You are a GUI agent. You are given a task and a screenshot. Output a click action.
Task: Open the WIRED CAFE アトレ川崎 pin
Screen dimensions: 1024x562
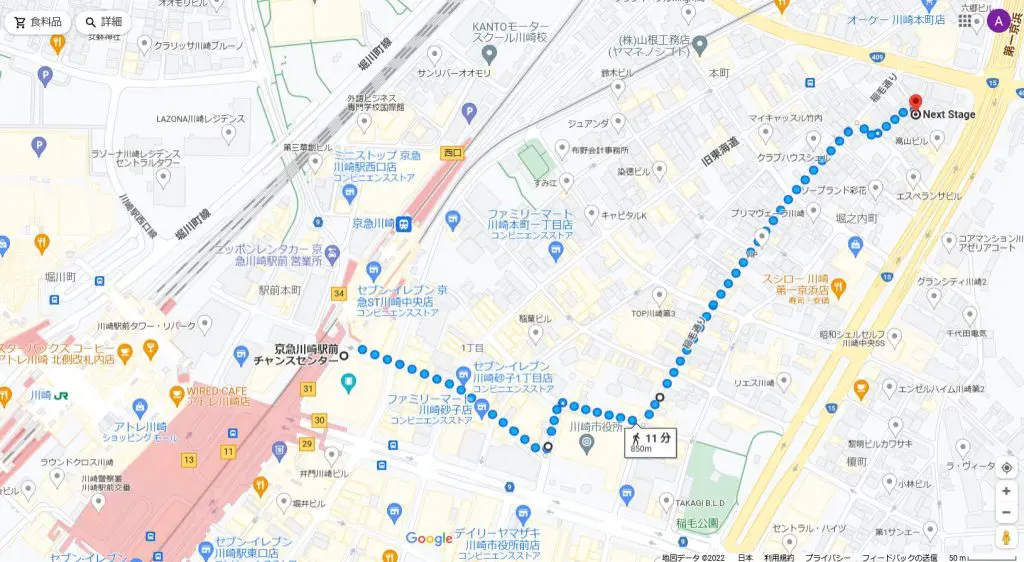pyautogui.click(x=181, y=390)
